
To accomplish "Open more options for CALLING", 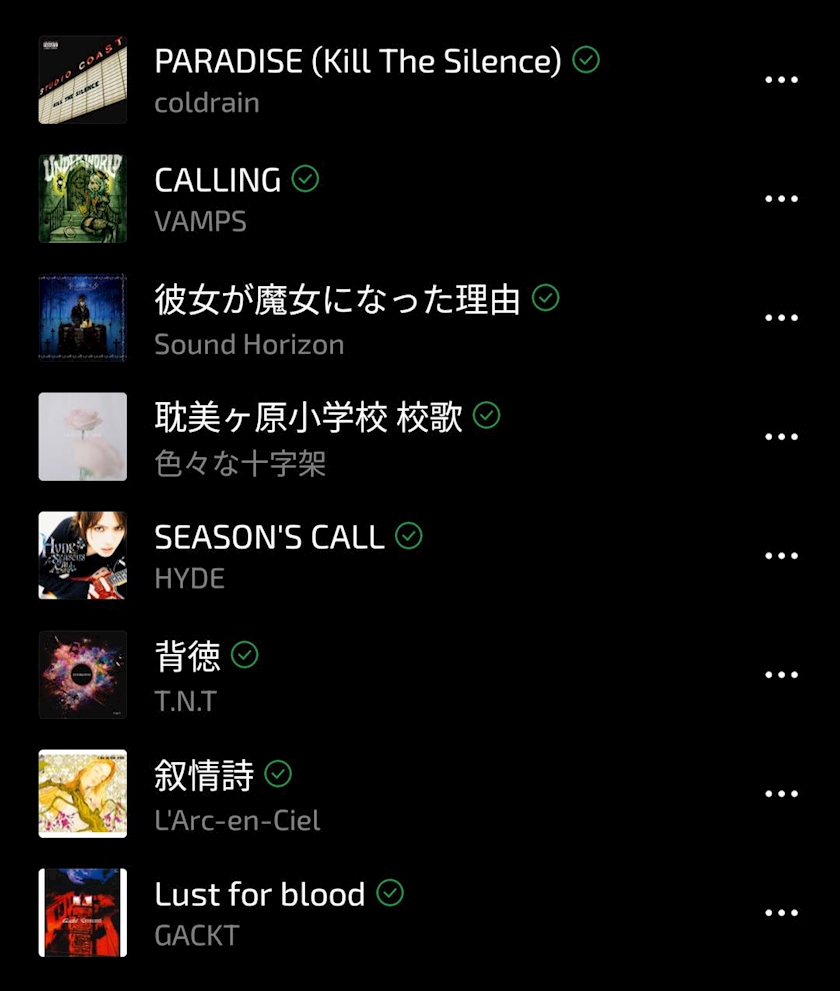I will [781, 198].
